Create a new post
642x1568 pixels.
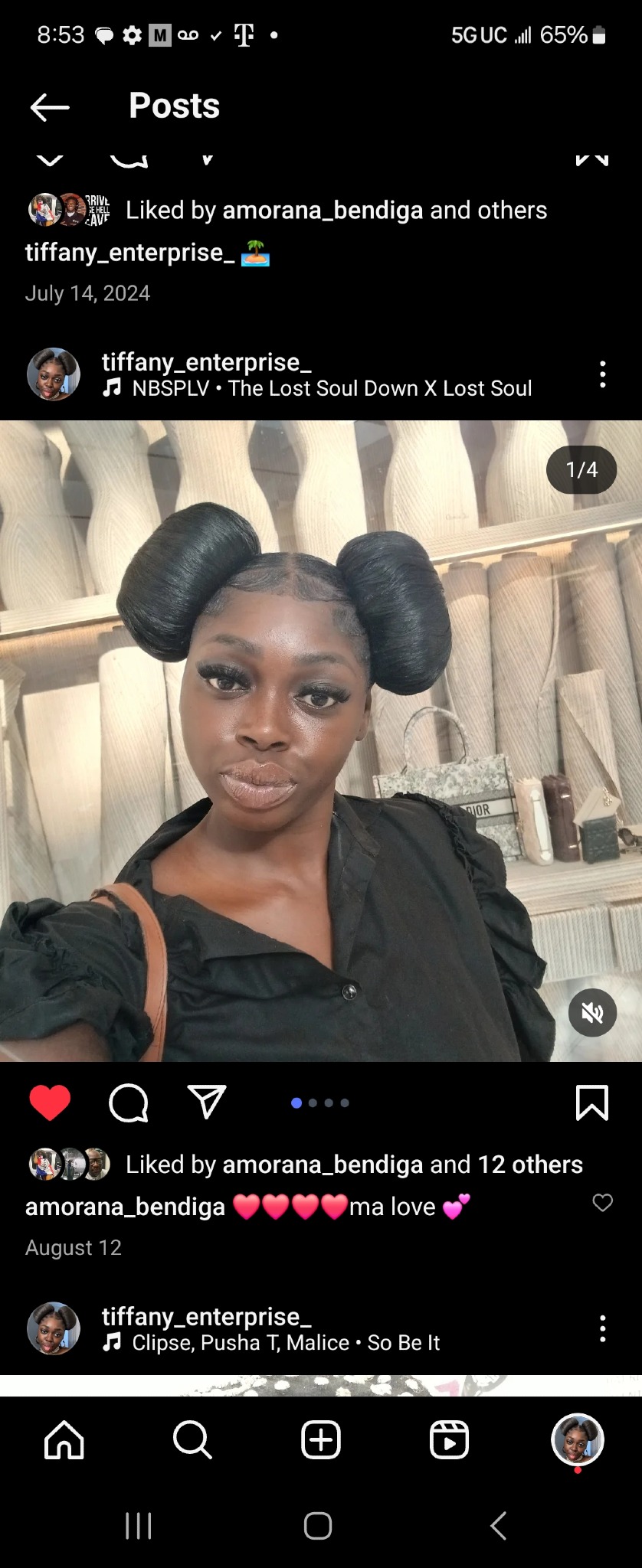tap(321, 1440)
